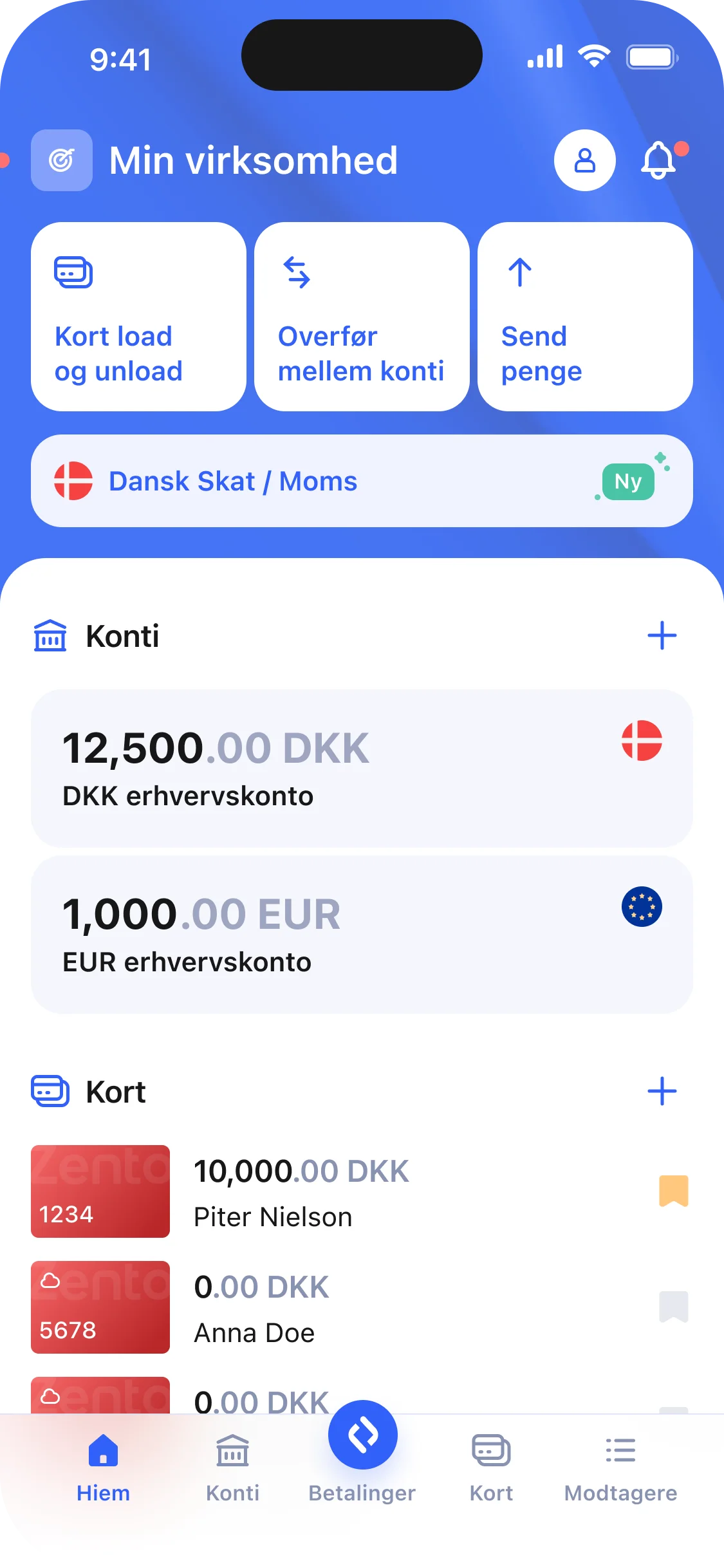Click the Ny badge on Dansk Skat banner
The height and width of the screenshot is (1568, 724).
tap(627, 480)
